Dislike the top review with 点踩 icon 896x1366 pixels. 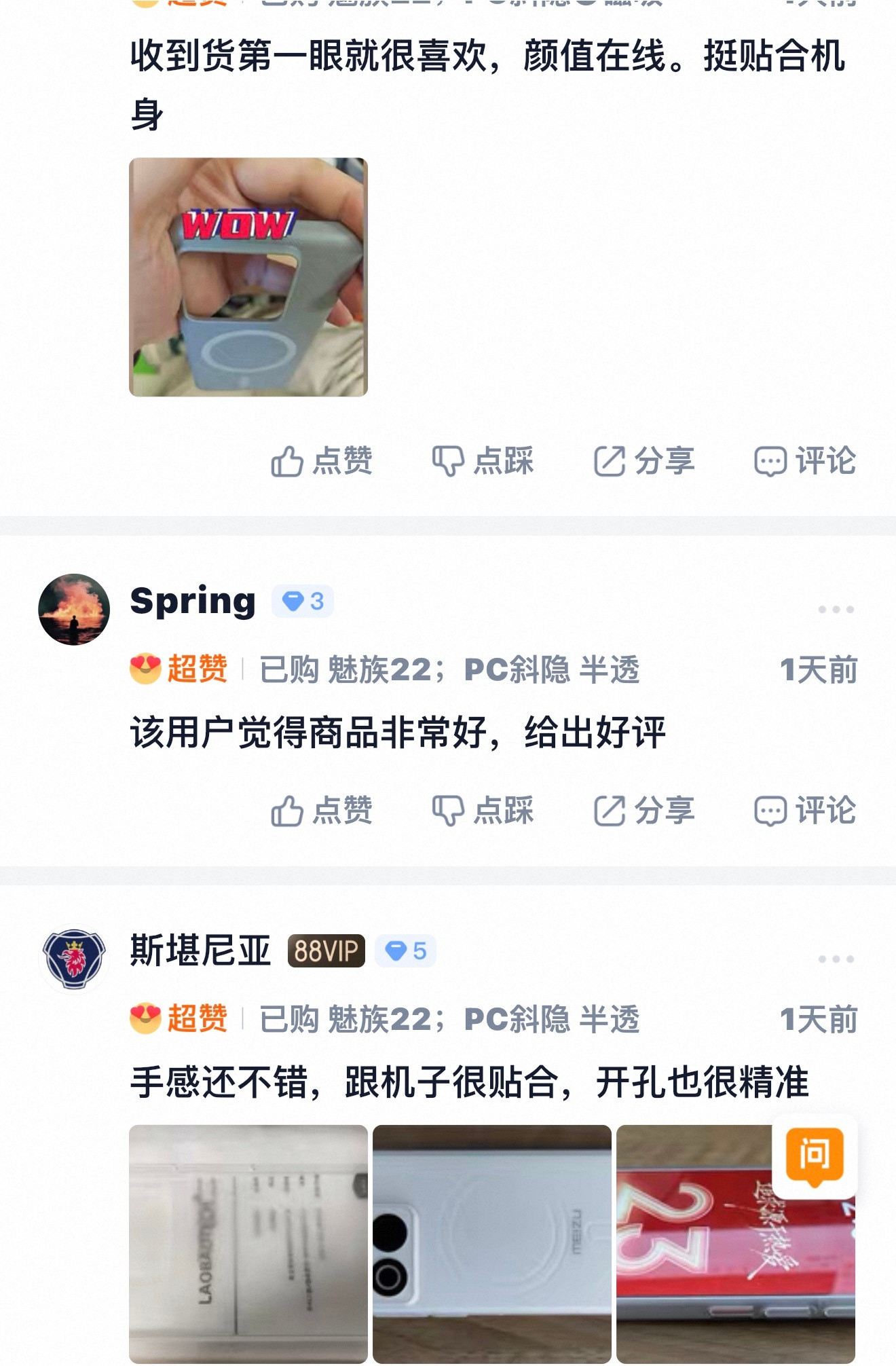(x=483, y=460)
